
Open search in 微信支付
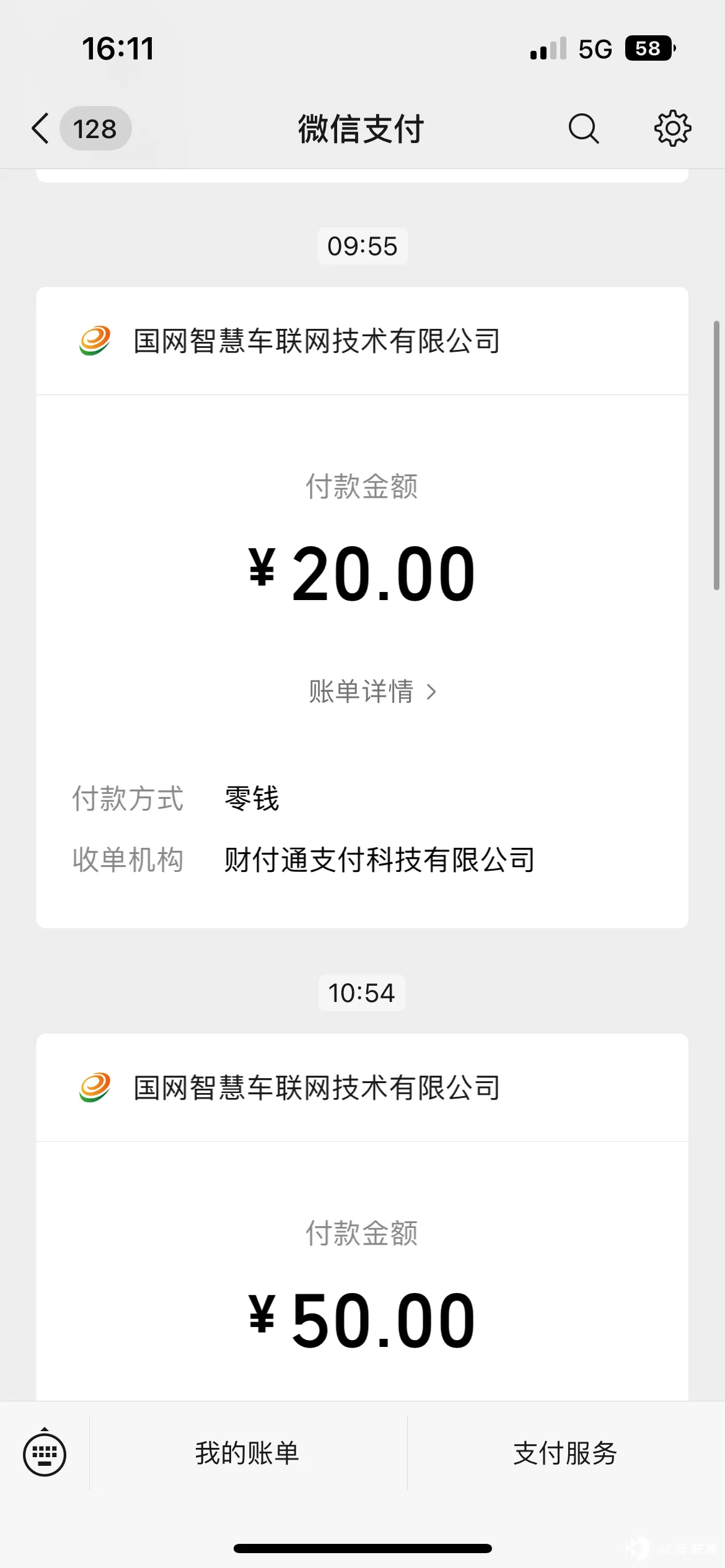[x=583, y=129]
